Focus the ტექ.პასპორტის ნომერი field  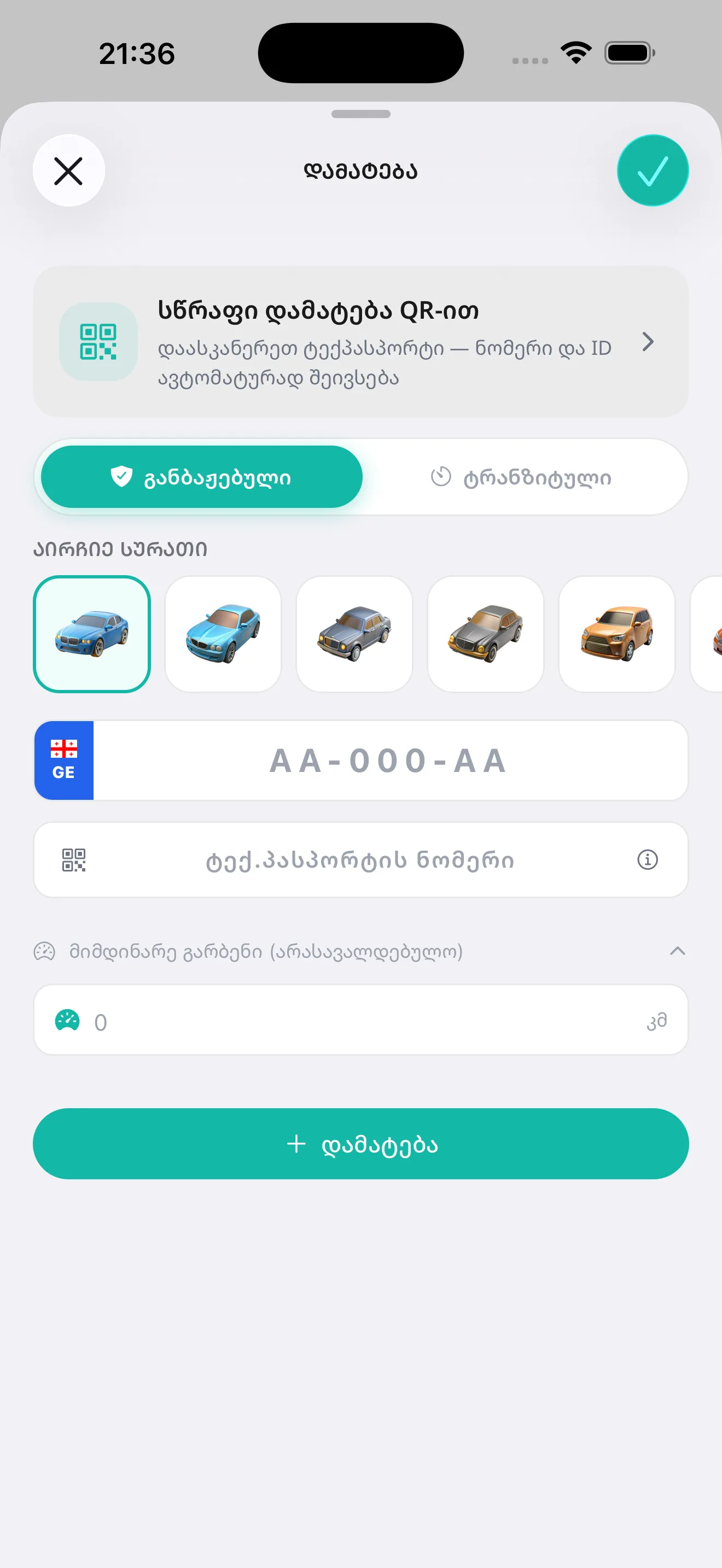click(x=361, y=860)
